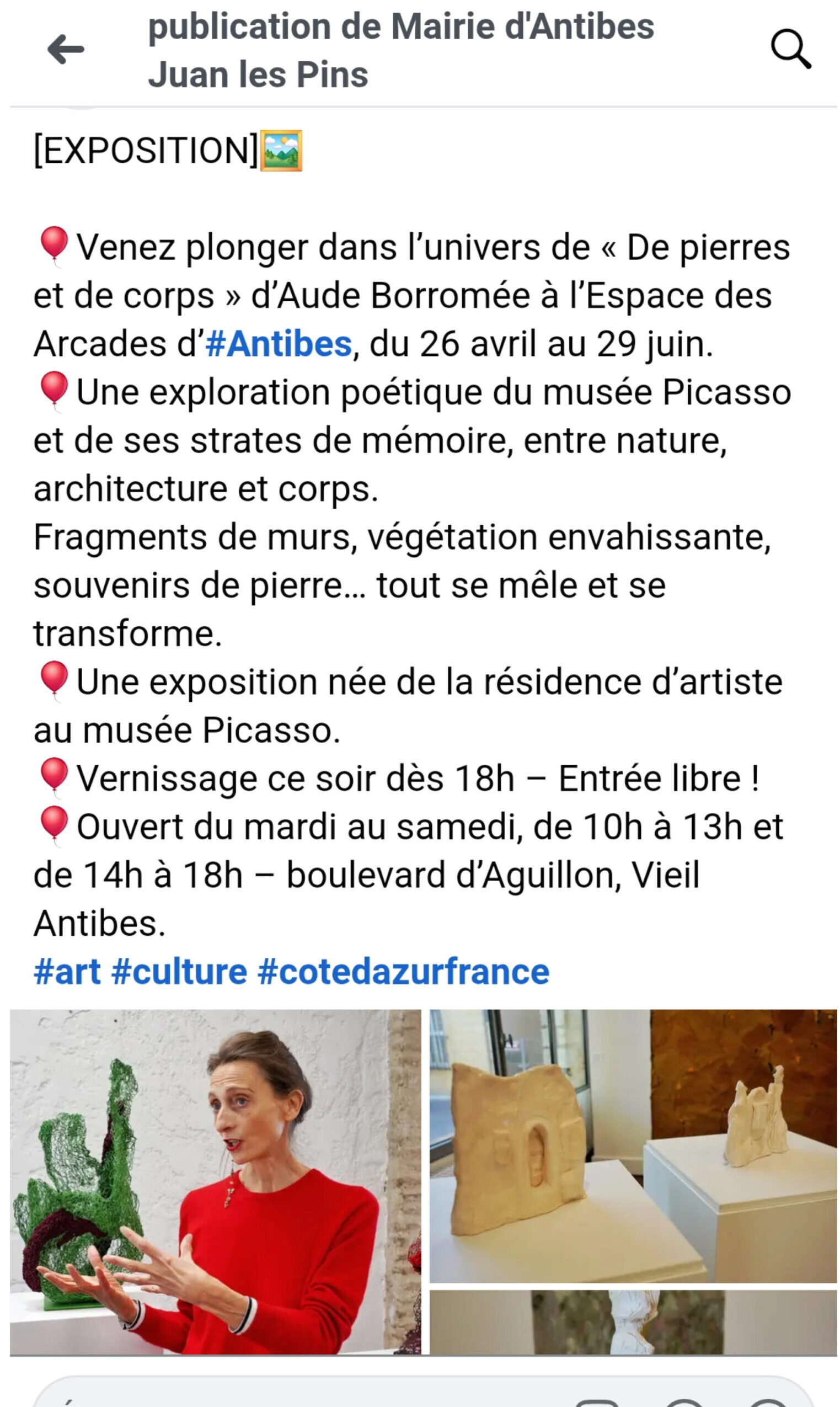Screen dimensions: 840x1407
Task: Open the #Antibes hashtag link
Action: 278,344
